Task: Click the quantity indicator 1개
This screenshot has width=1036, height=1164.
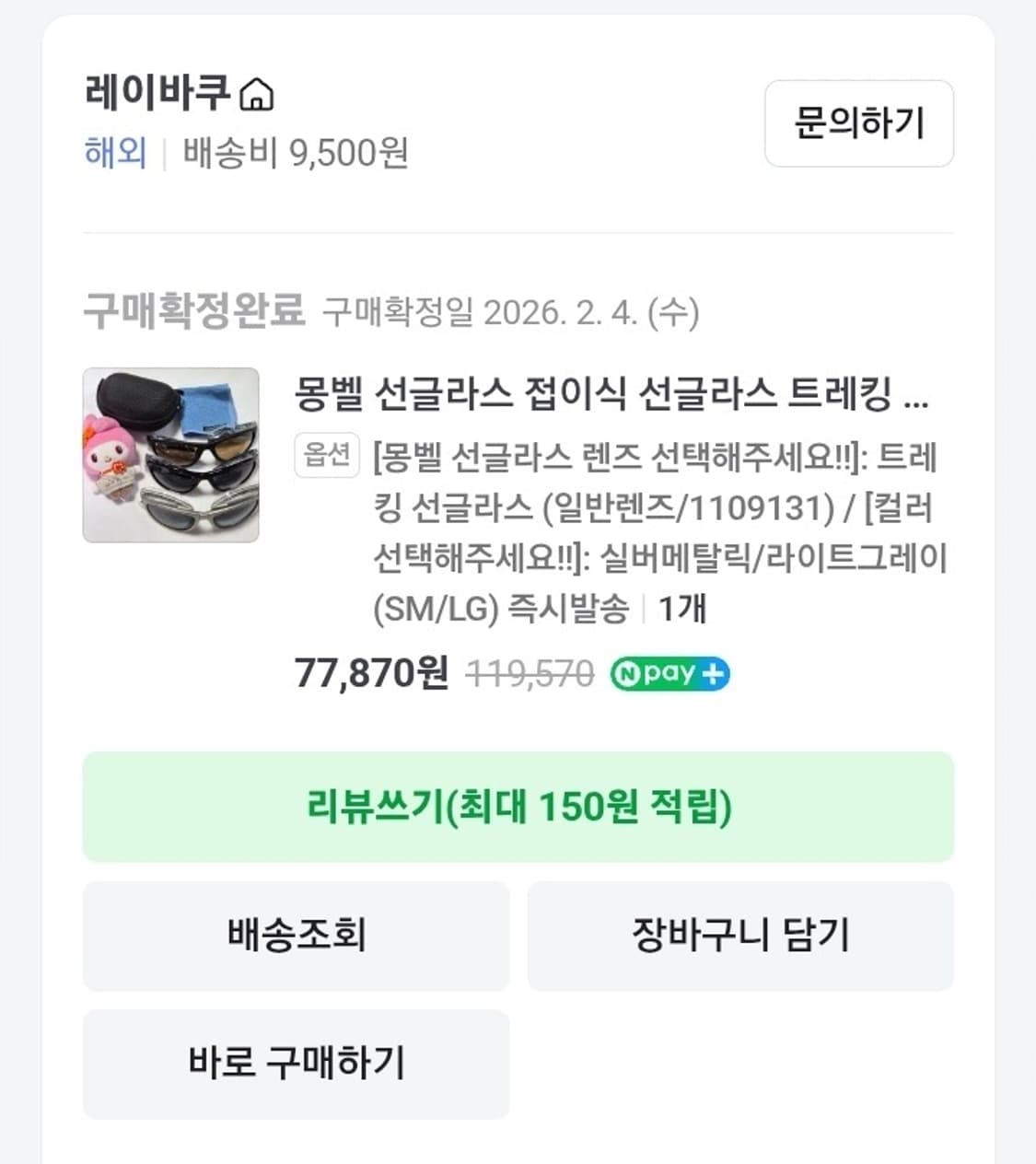Action: tap(683, 608)
